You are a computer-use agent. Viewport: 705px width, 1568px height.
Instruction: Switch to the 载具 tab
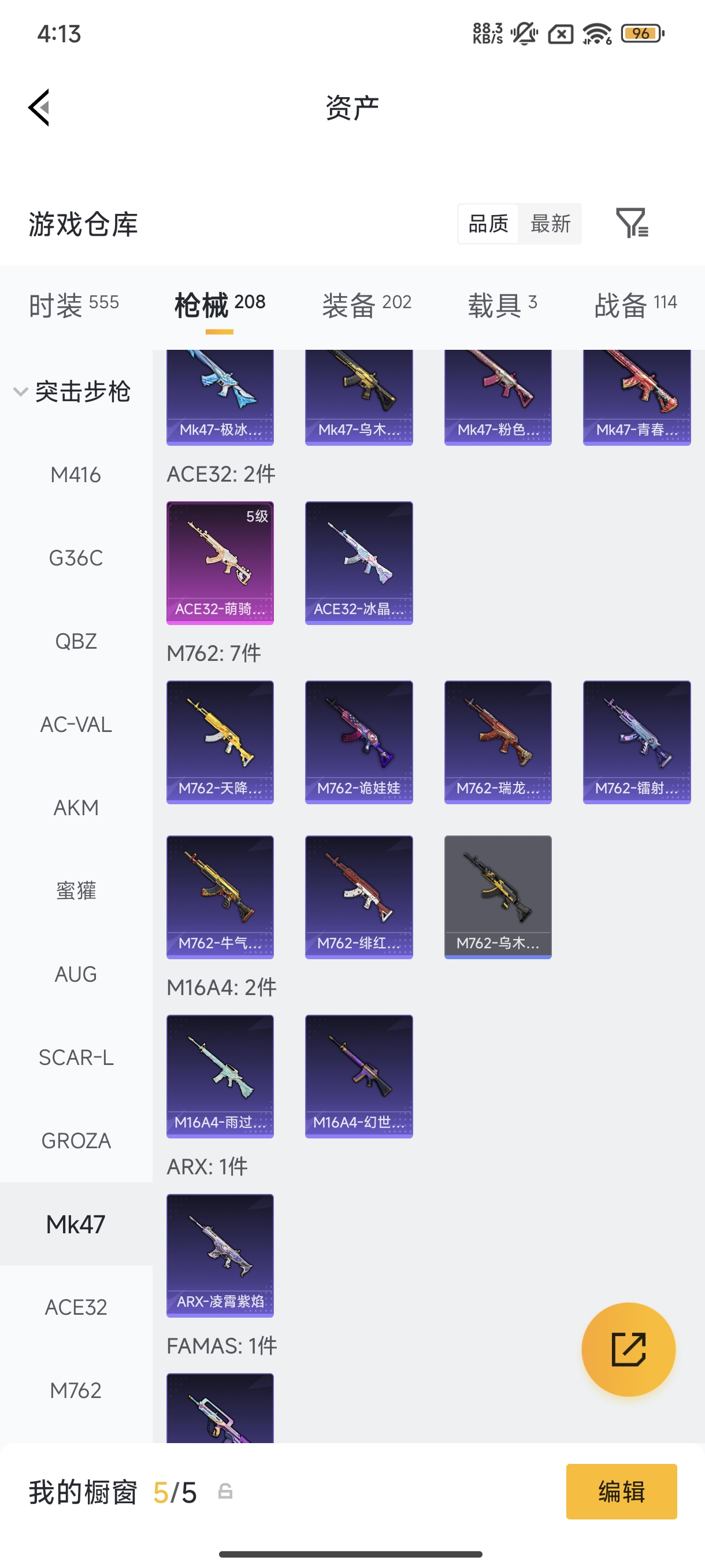pos(502,304)
